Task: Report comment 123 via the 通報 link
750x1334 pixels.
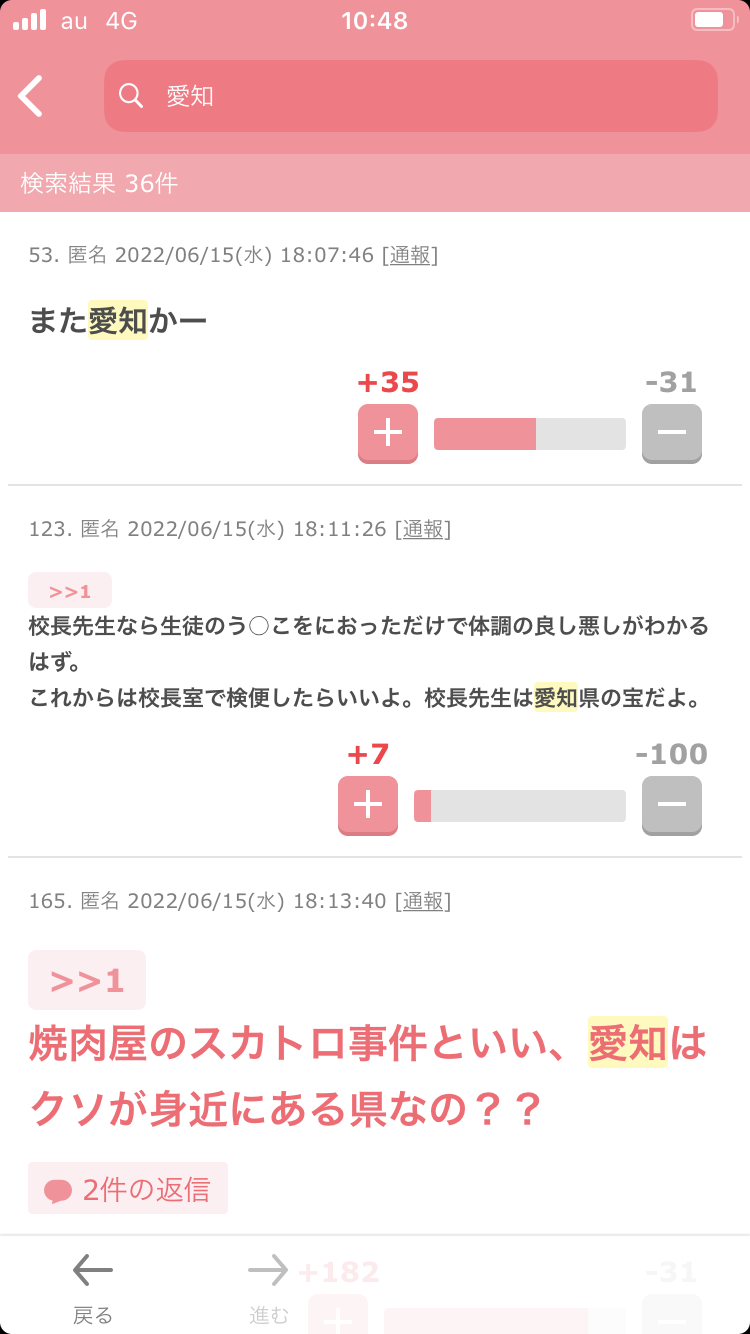Action: (x=423, y=529)
